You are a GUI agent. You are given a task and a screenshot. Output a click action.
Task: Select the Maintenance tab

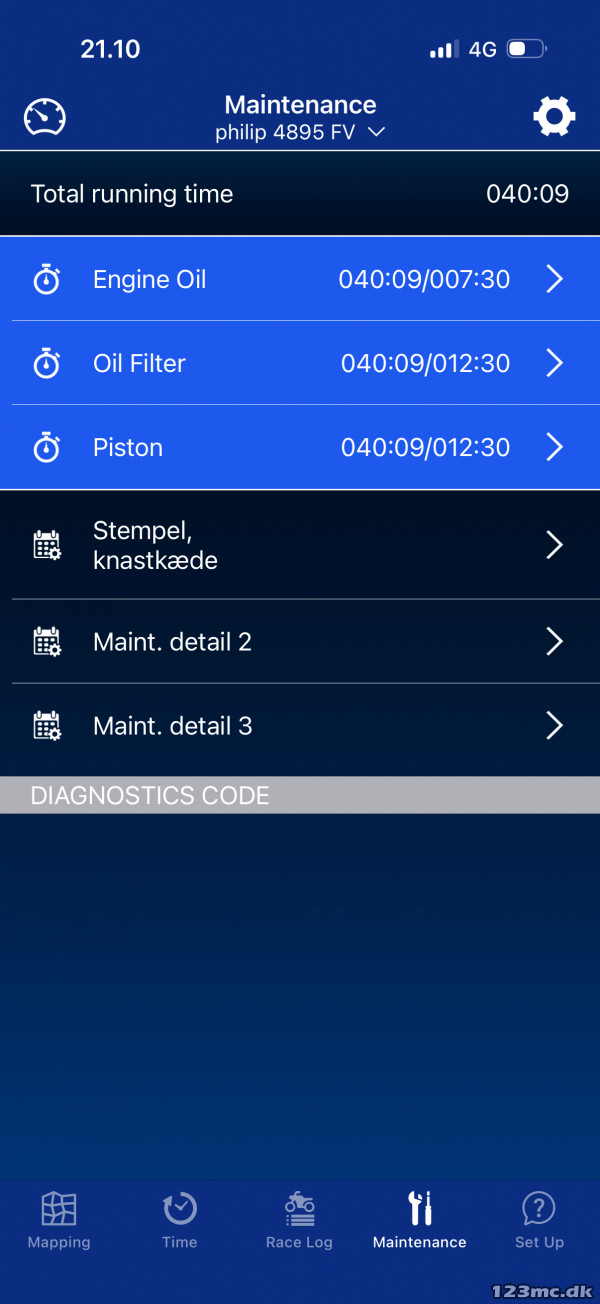click(420, 1221)
